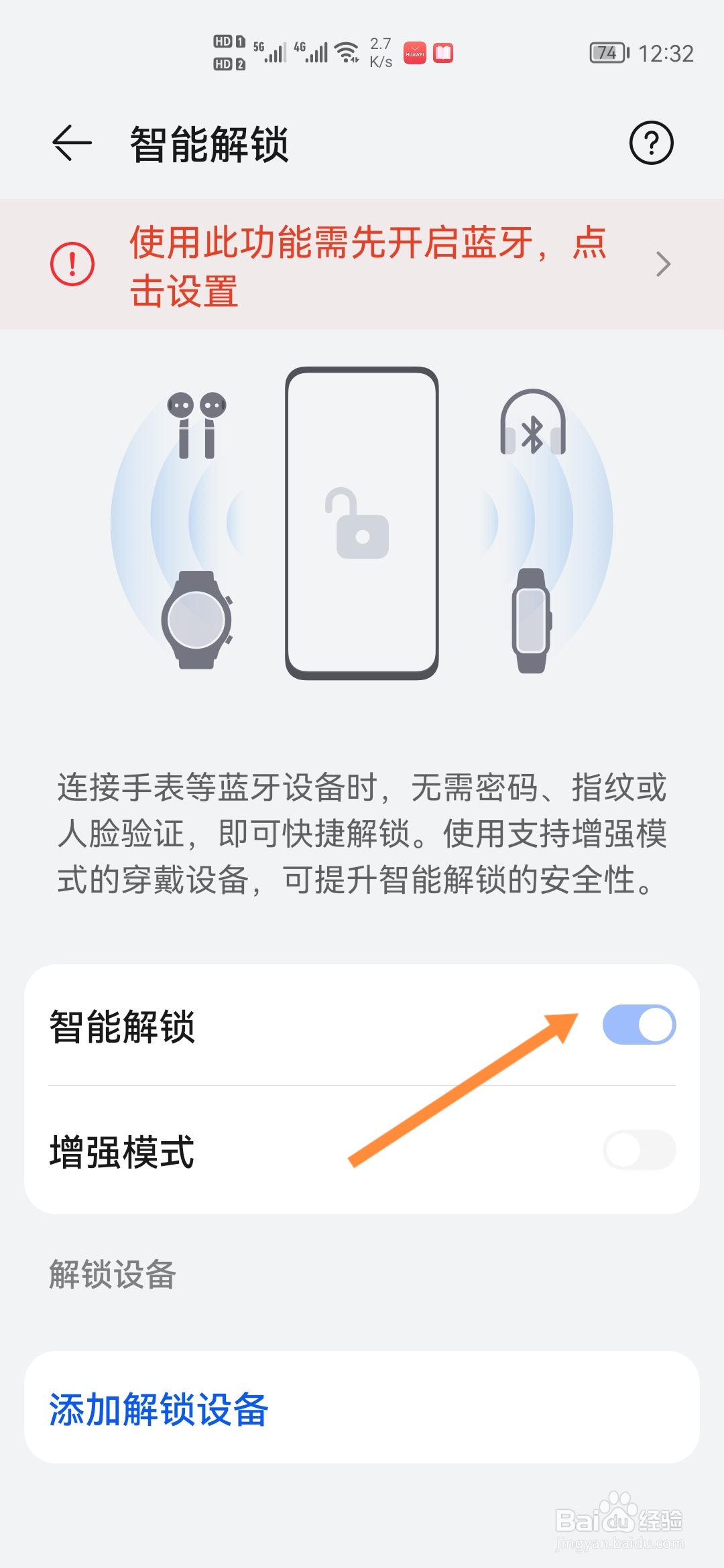Tap the Huawei app icon in the status bar

(x=414, y=52)
